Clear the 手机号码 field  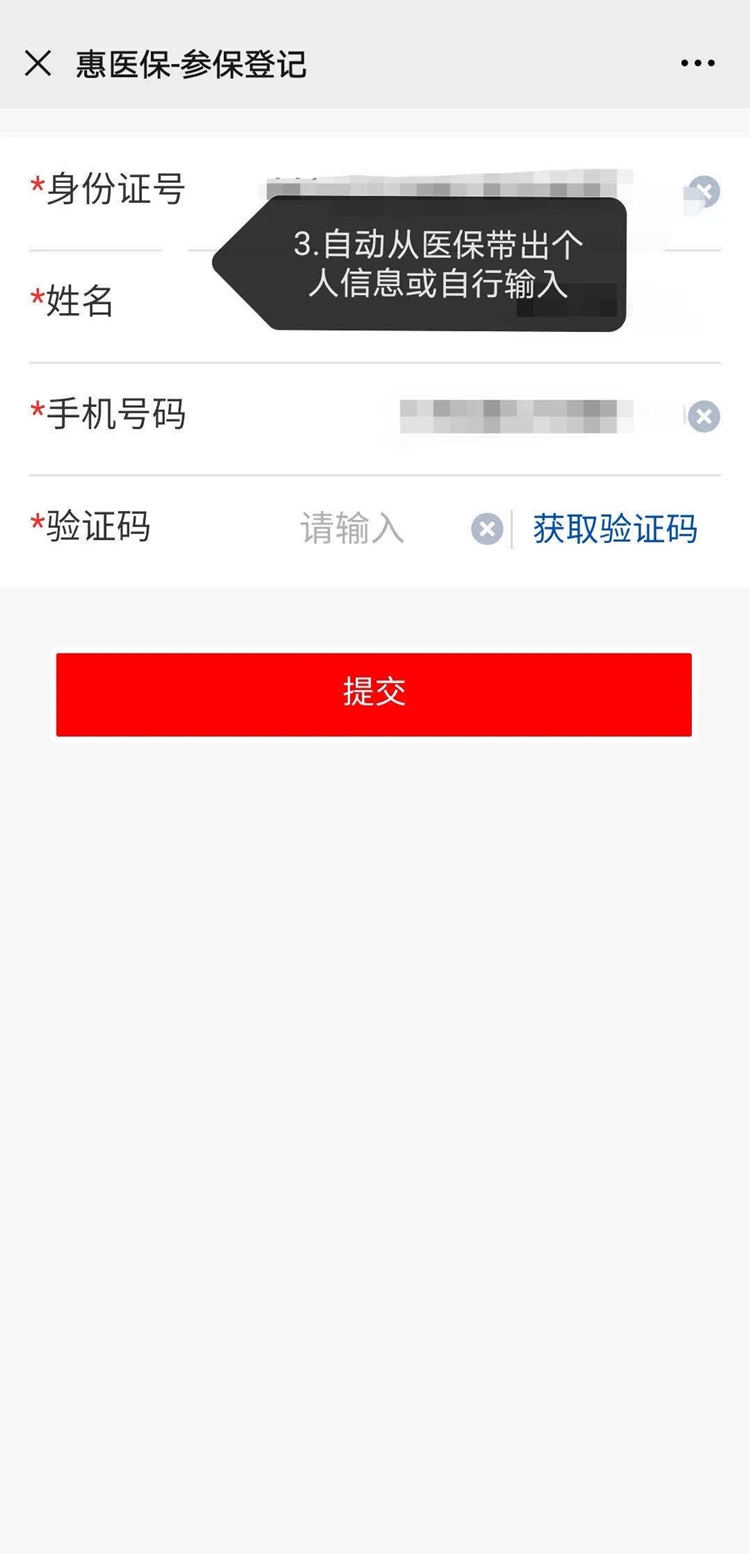(x=704, y=416)
